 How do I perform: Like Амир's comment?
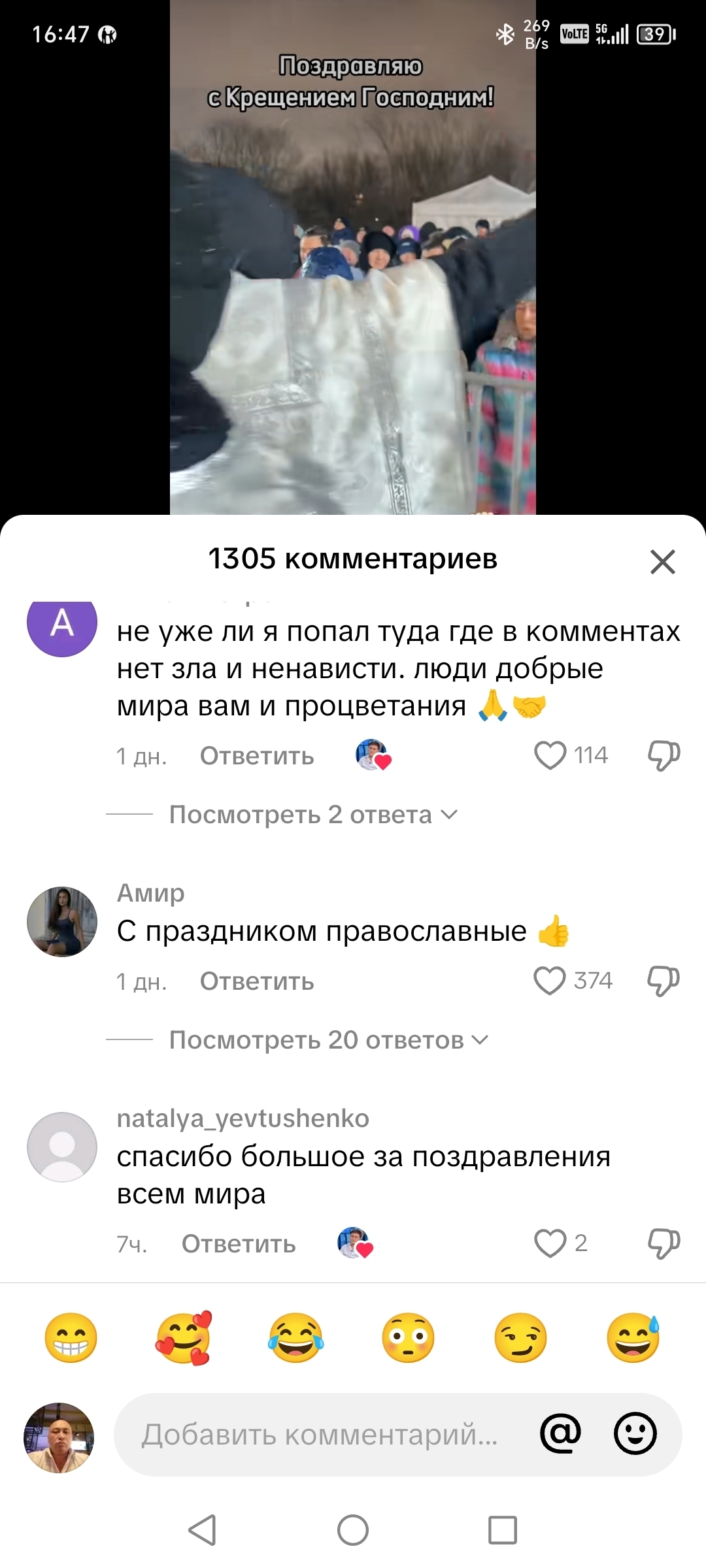(550, 981)
